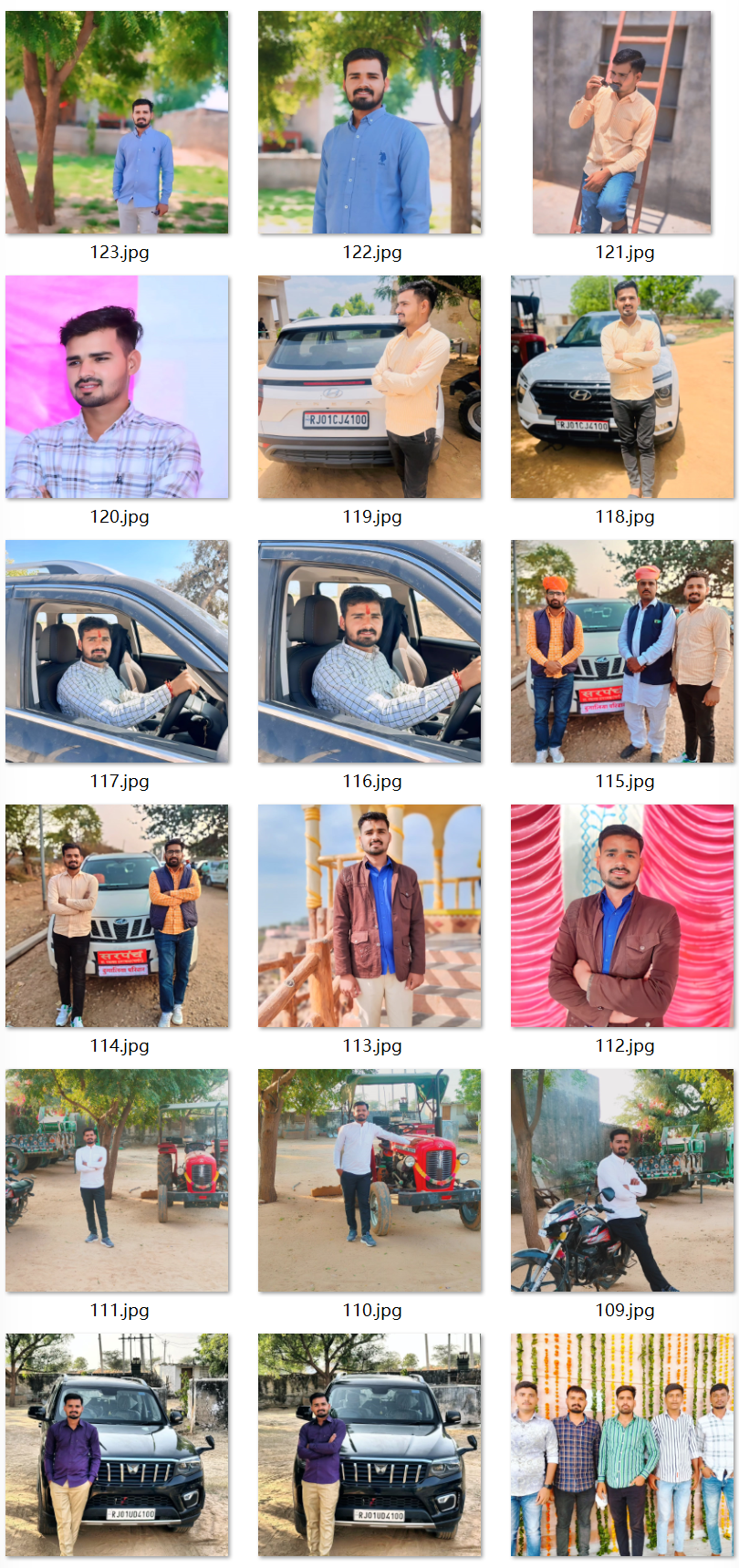Open the image 123.jpg
Image resolution: width=739 pixels, height=1568 pixels.
click(x=117, y=122)
